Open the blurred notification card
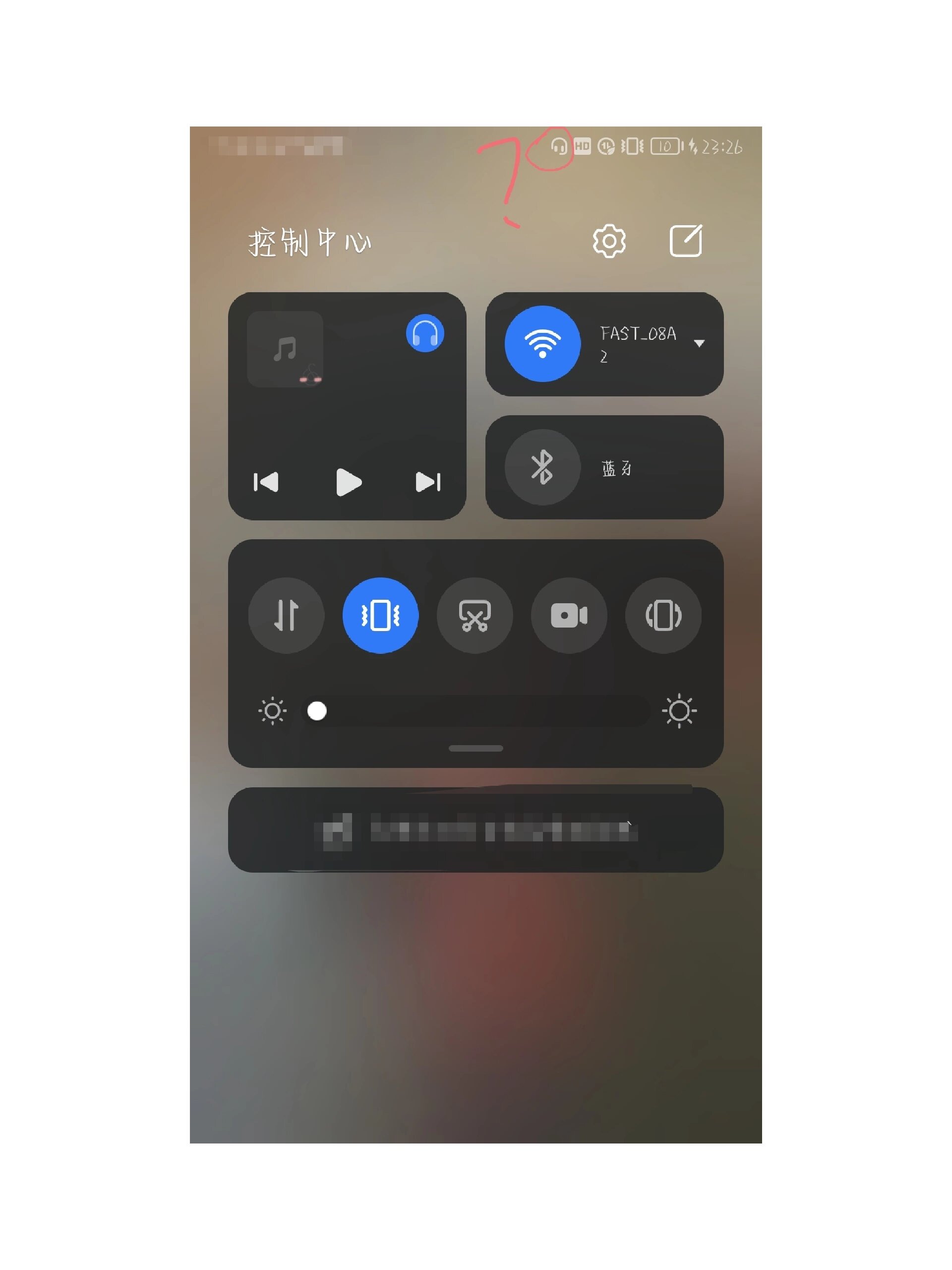 pyautogui.click(x=476, y=829)
